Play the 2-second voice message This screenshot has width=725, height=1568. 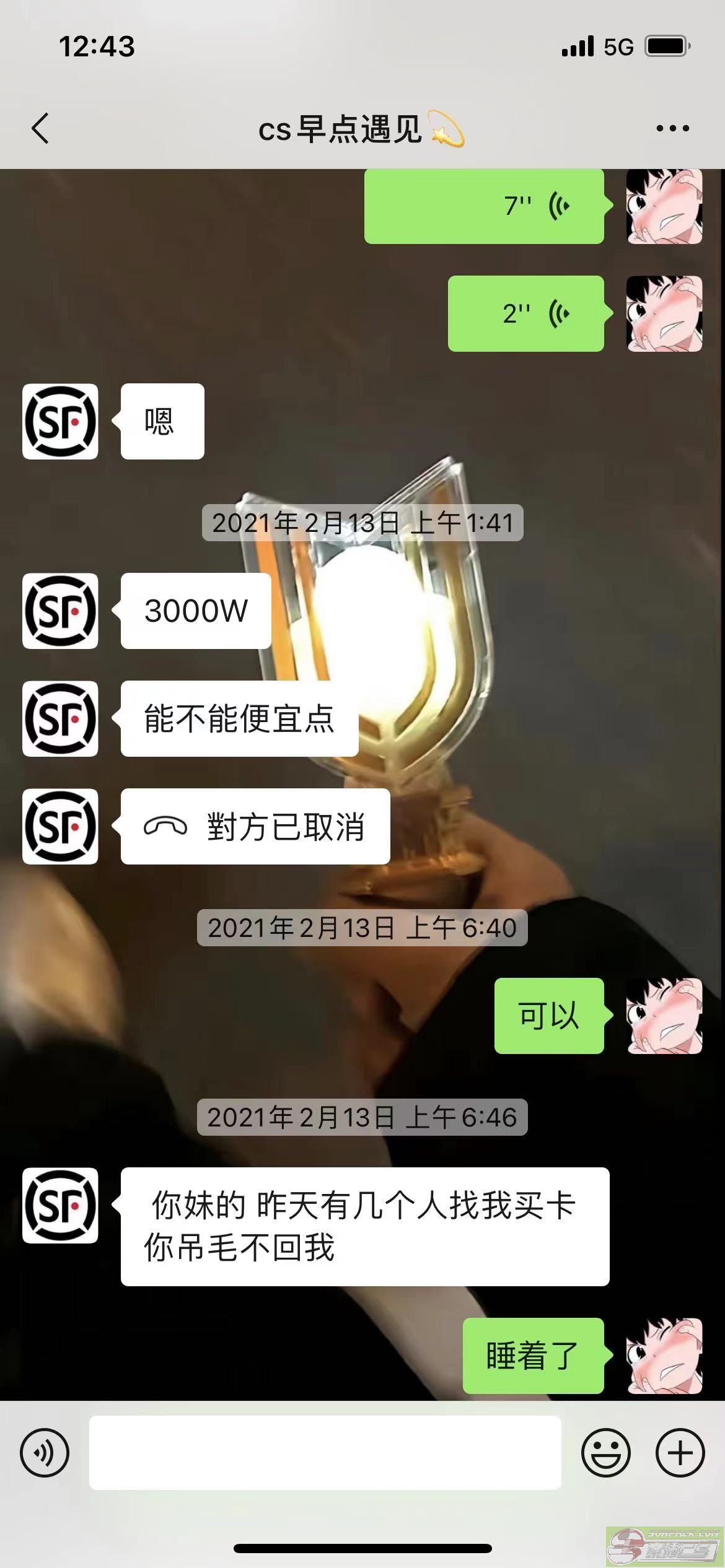pyautogui.click(x=525, y=314)
